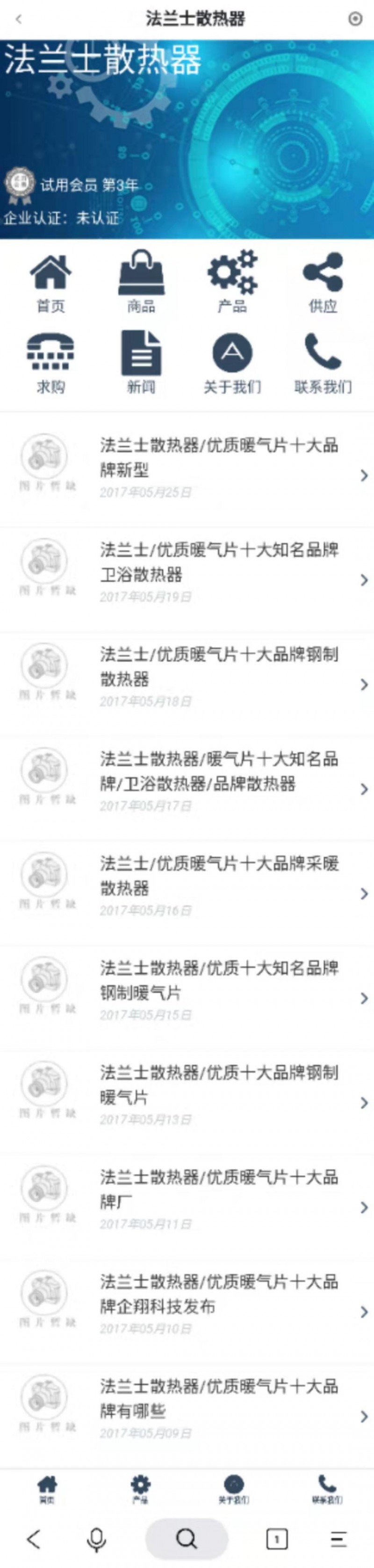Tap the browser search button
The width and height of the screenshot is (374, 1568).
pos(187,1539)
